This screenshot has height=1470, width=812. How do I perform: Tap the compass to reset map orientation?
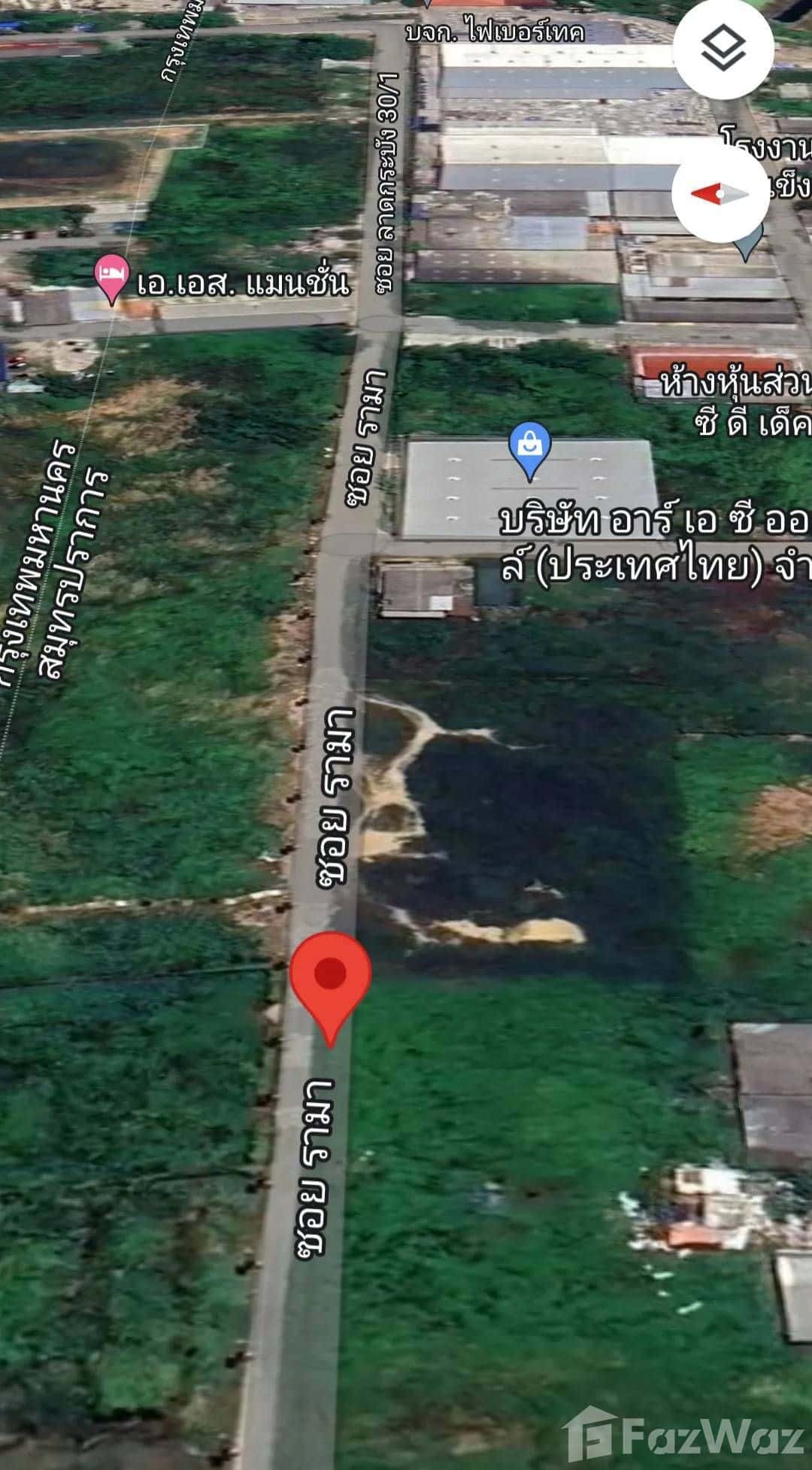pos(720,194)
